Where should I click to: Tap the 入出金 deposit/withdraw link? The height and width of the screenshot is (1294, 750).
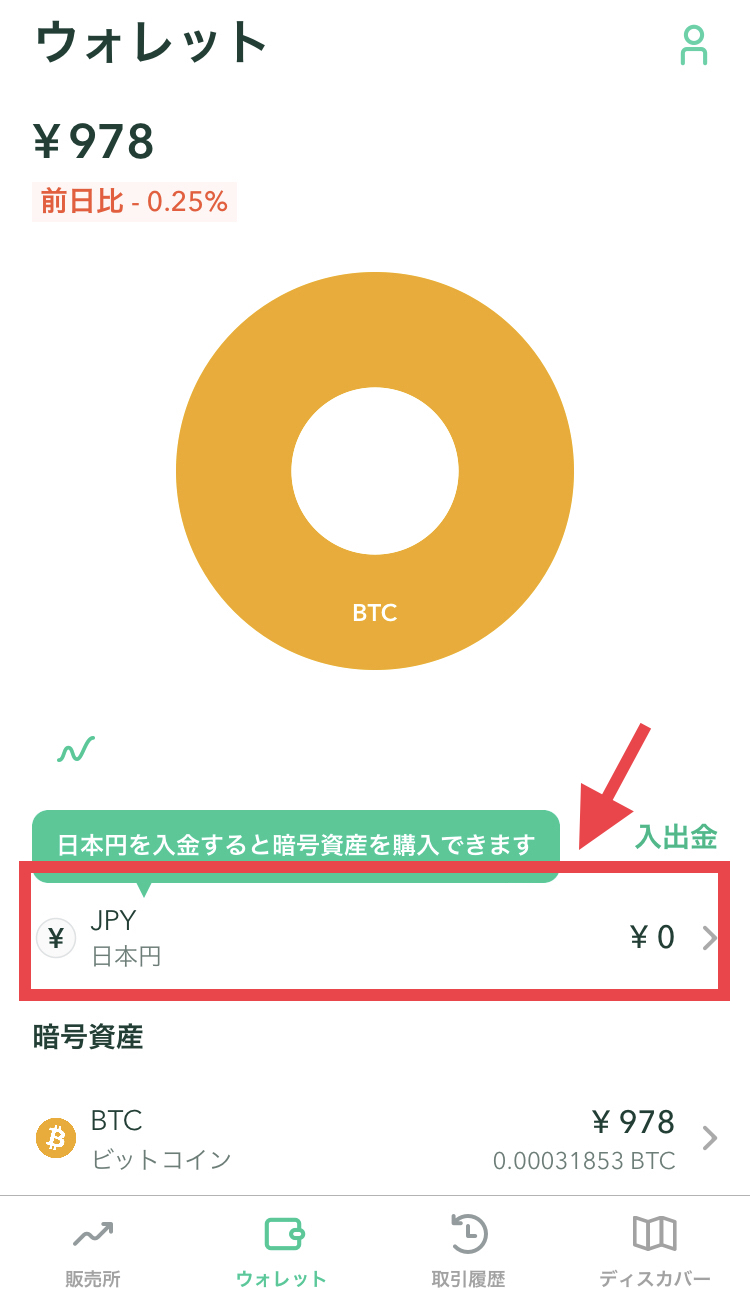pos(677,836)
